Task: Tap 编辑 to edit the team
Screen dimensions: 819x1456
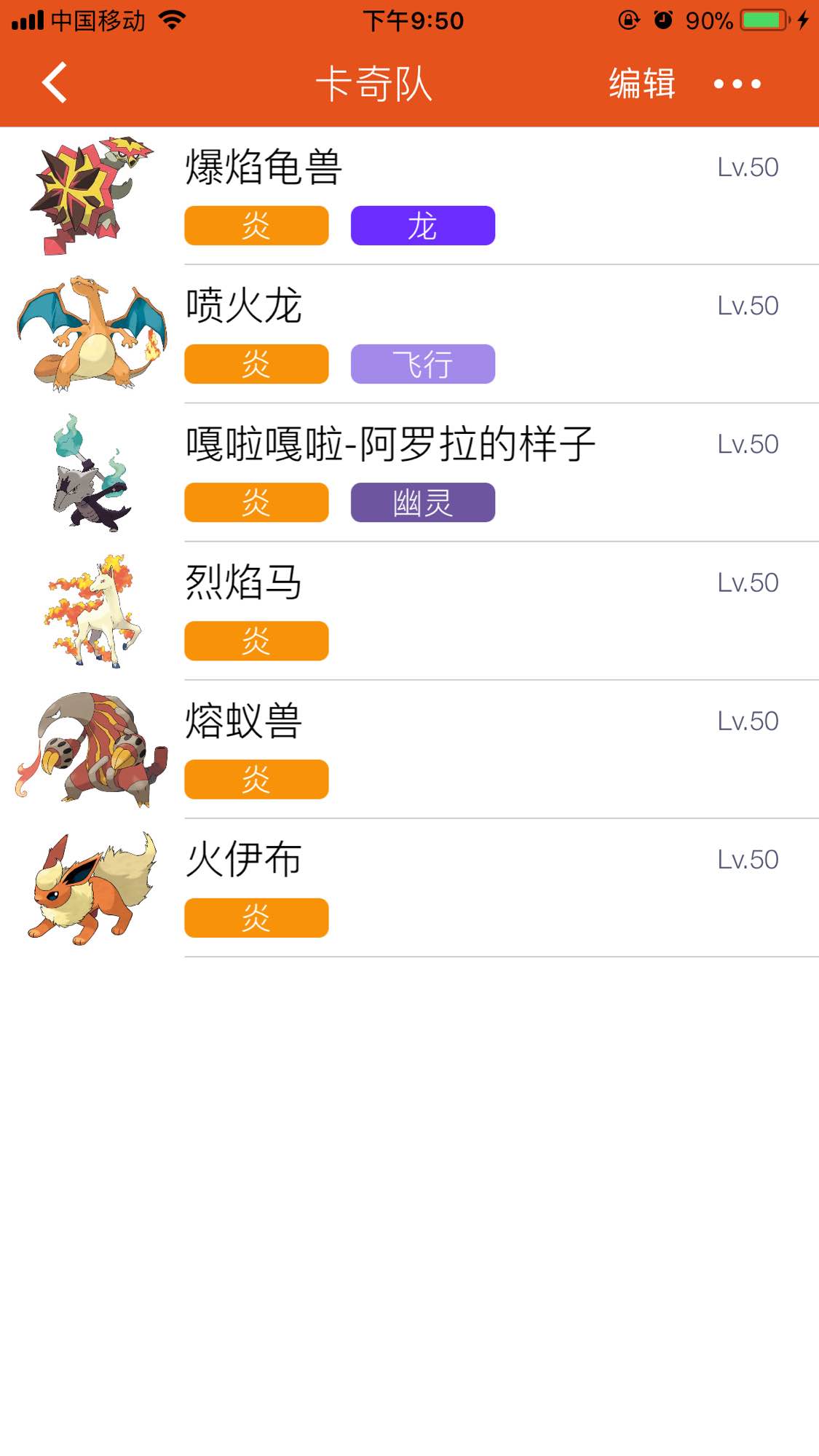Action: click(641, 83)
